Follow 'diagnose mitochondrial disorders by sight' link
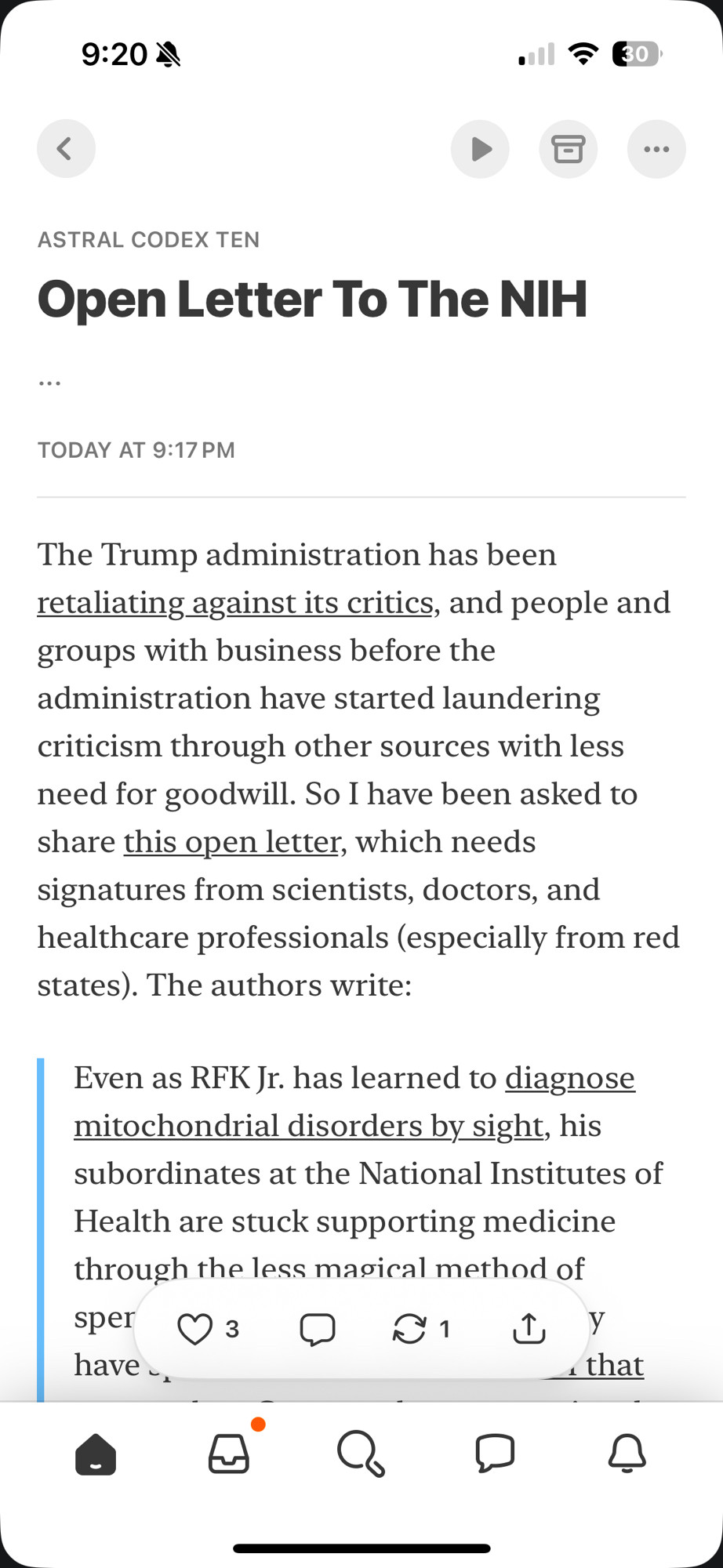723x1568 pixels. [x=354, y=1102]
